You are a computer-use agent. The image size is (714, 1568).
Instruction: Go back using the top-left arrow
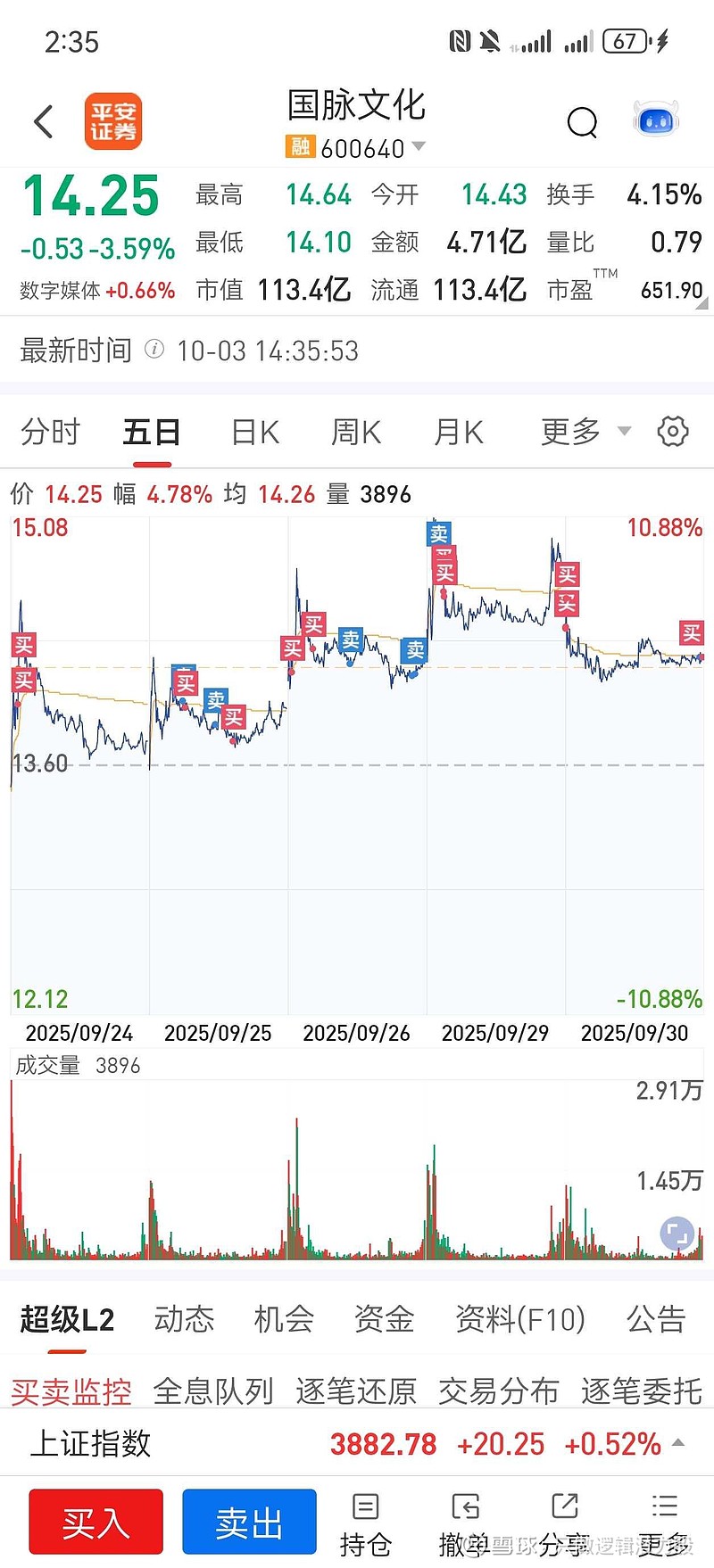[x=44, y=121]
